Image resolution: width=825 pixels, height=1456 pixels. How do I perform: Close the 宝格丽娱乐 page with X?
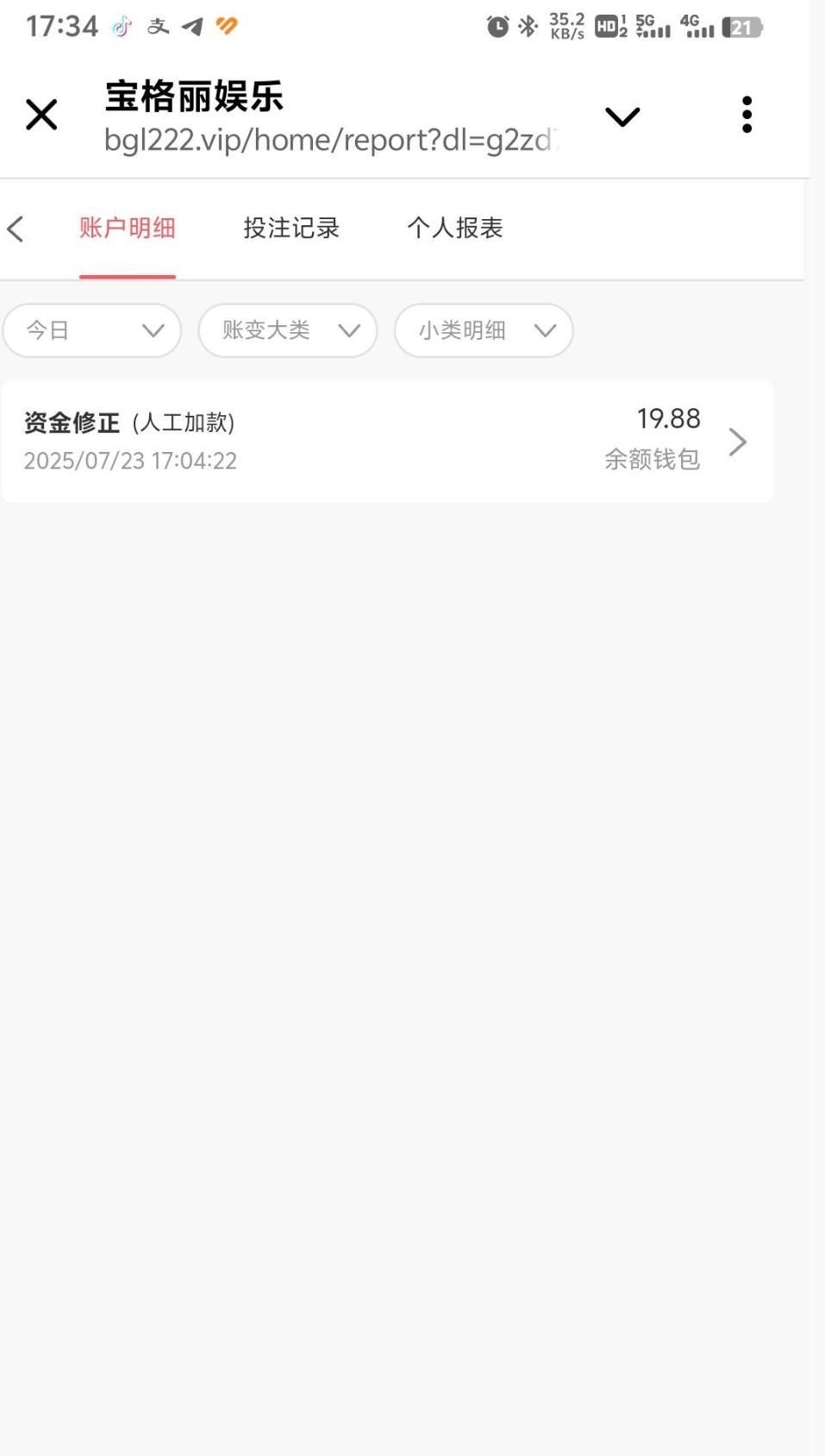tap(41, 114)
